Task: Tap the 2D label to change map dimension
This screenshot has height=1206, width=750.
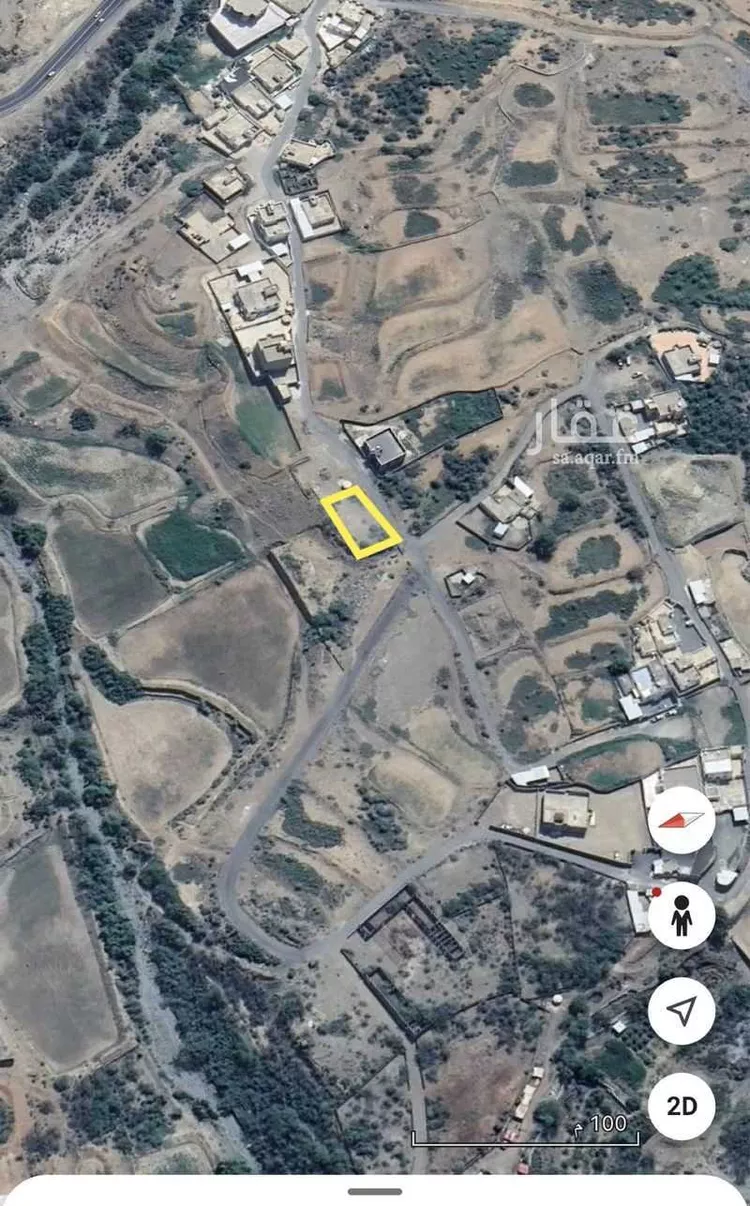Action: click(682, 1105)
